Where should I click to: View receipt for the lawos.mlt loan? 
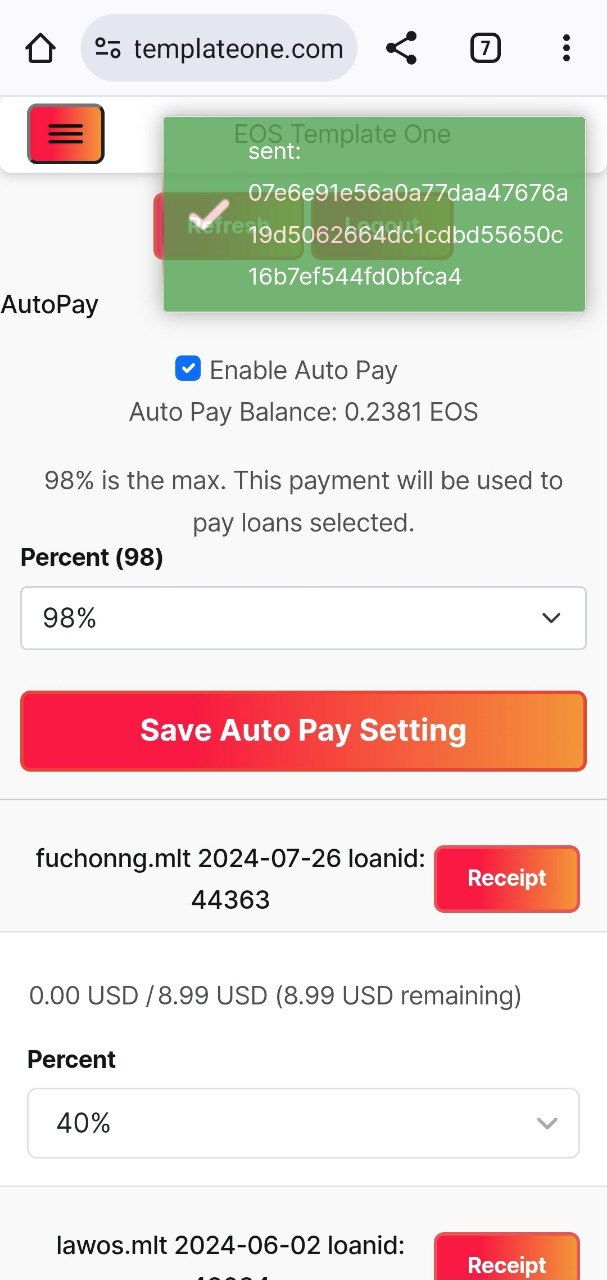[507, 1257]
